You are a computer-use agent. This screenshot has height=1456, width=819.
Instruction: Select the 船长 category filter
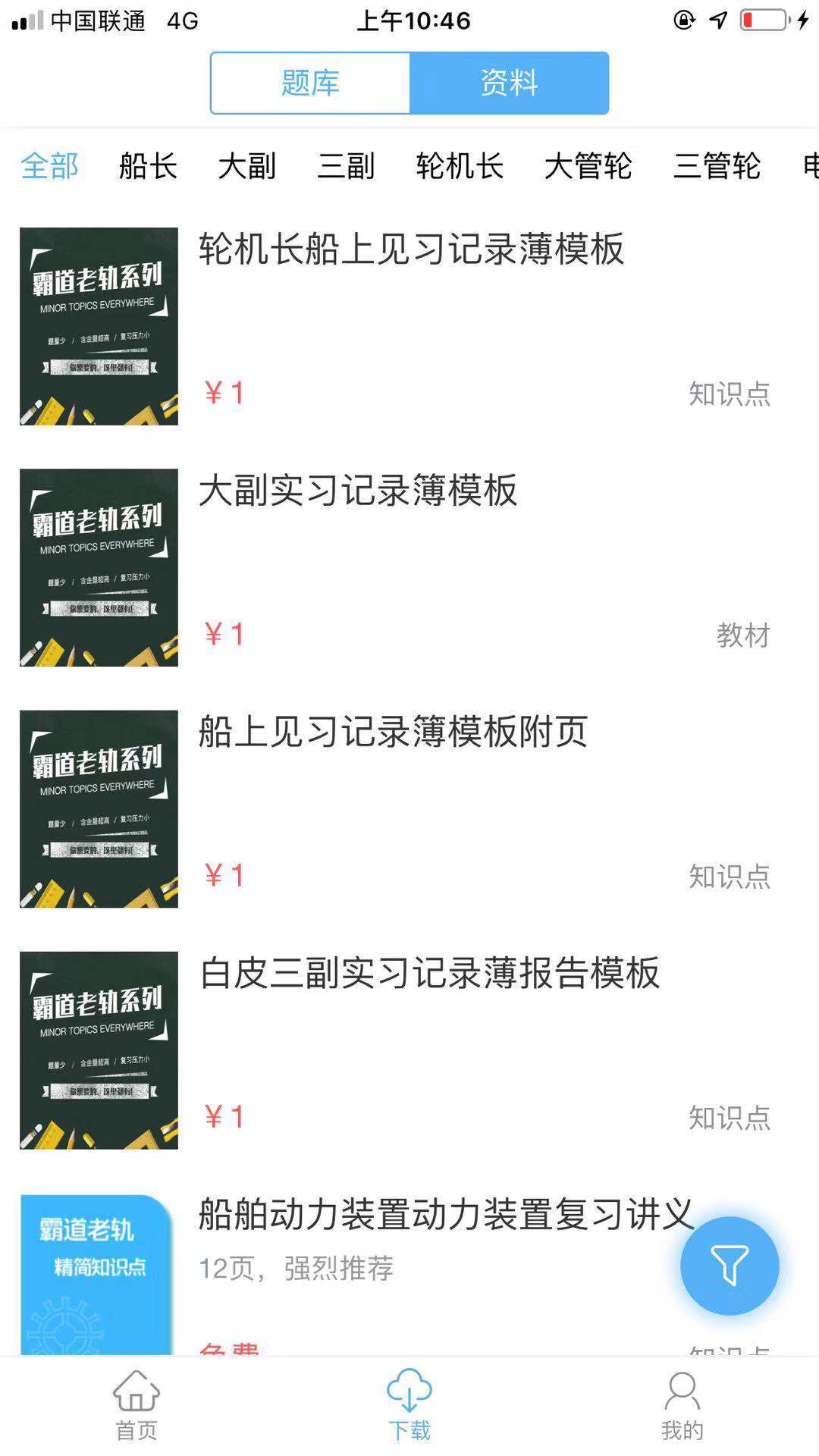[x=147, y=167]
